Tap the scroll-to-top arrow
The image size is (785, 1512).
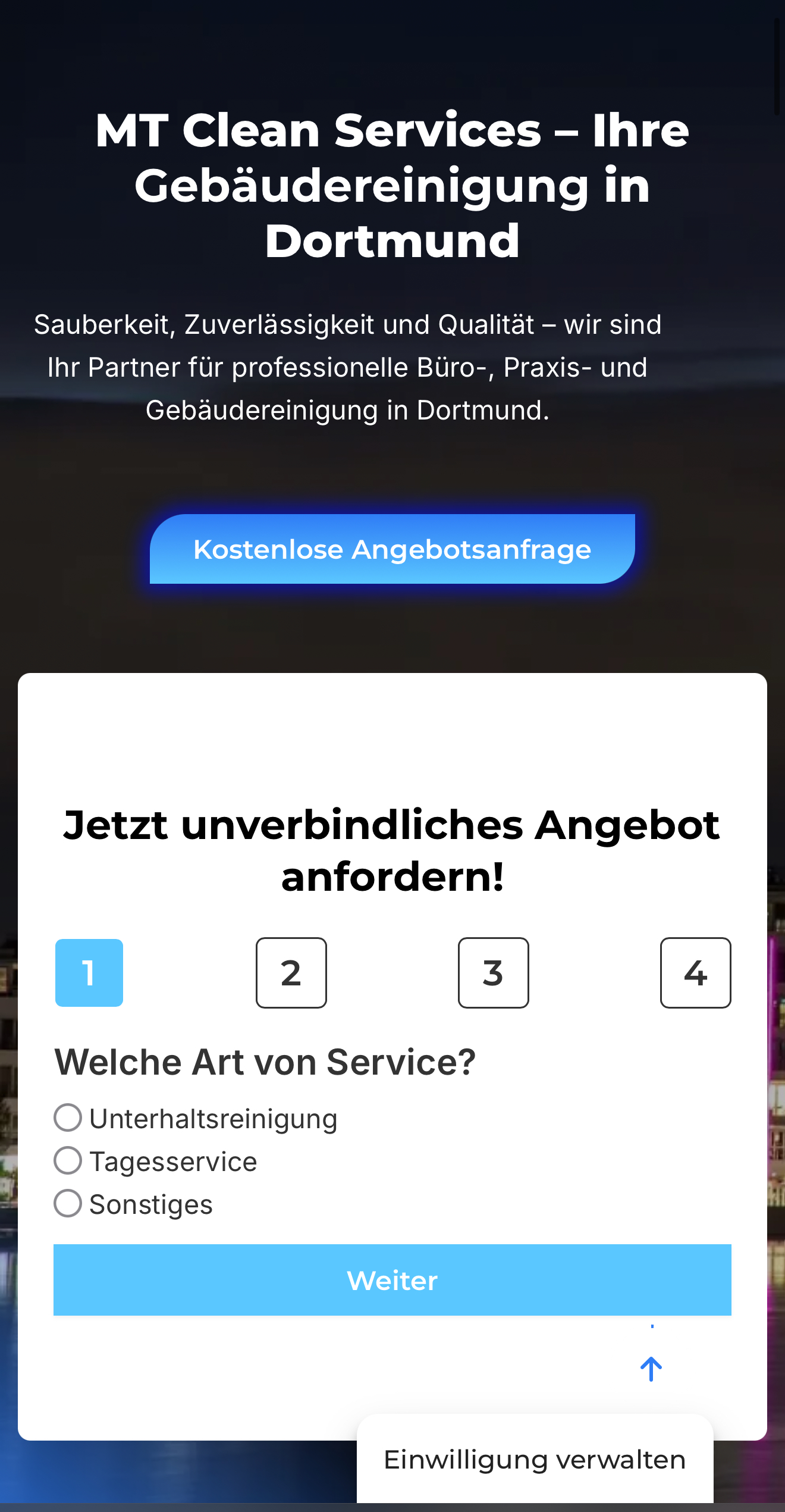click(x=651, y=1369)
